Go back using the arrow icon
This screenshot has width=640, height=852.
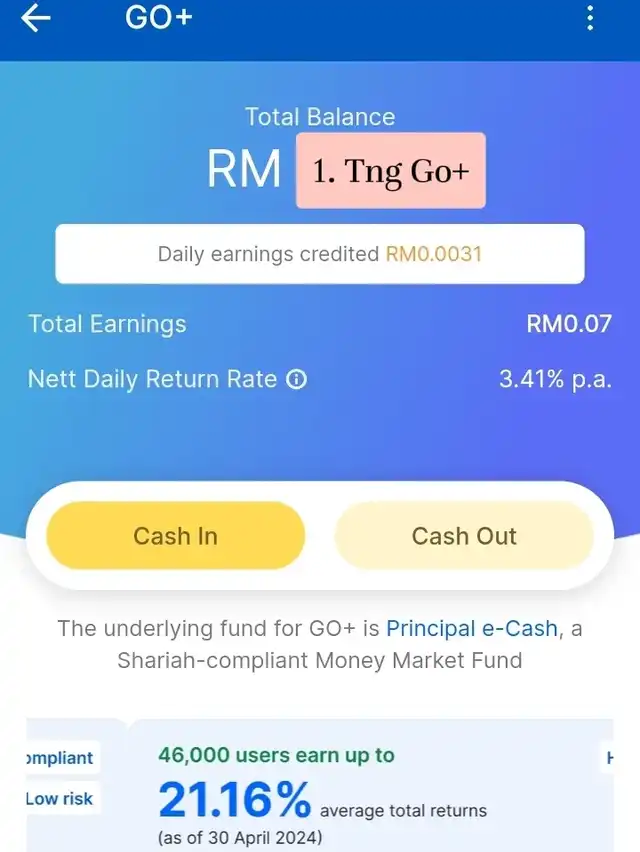(36, 17)
